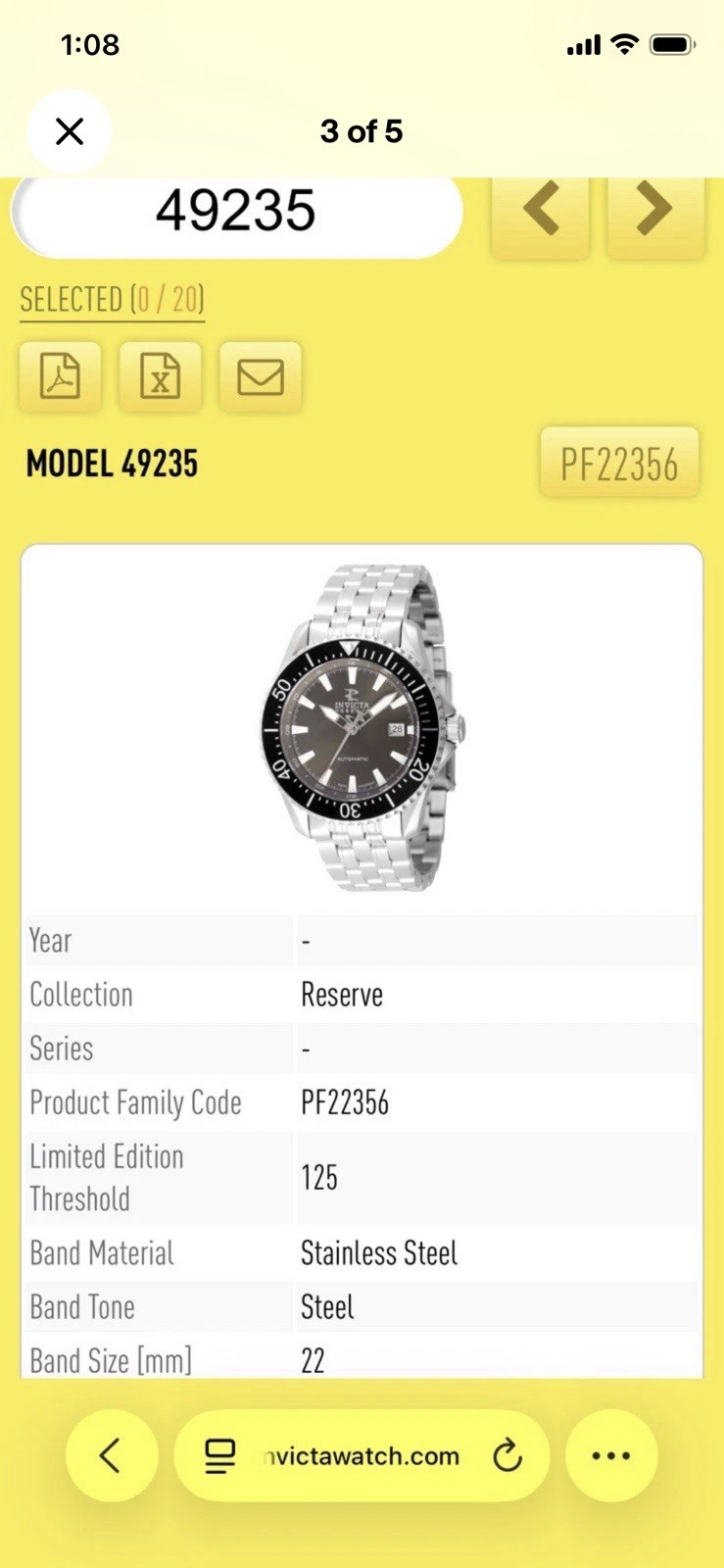Go to the previous model with left arrow
724x1568 pixels.
(x=540, y=209)
